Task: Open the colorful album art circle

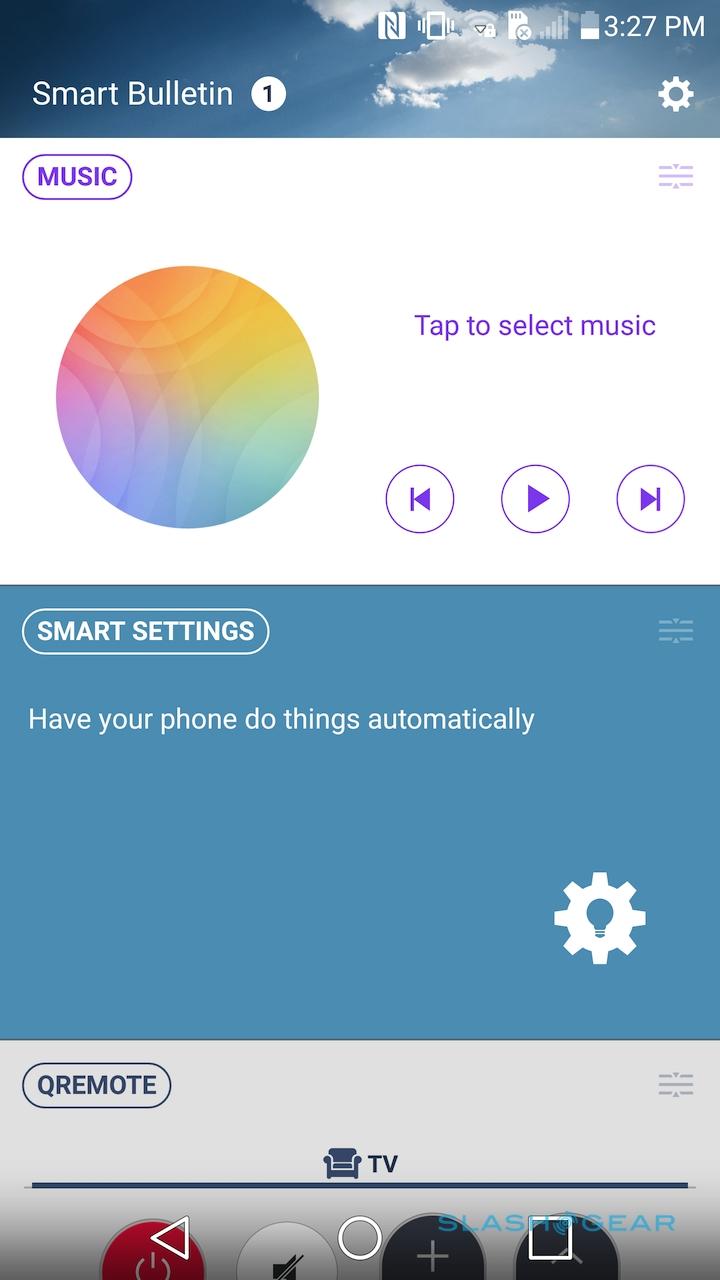Action: [x=187, y=397]
